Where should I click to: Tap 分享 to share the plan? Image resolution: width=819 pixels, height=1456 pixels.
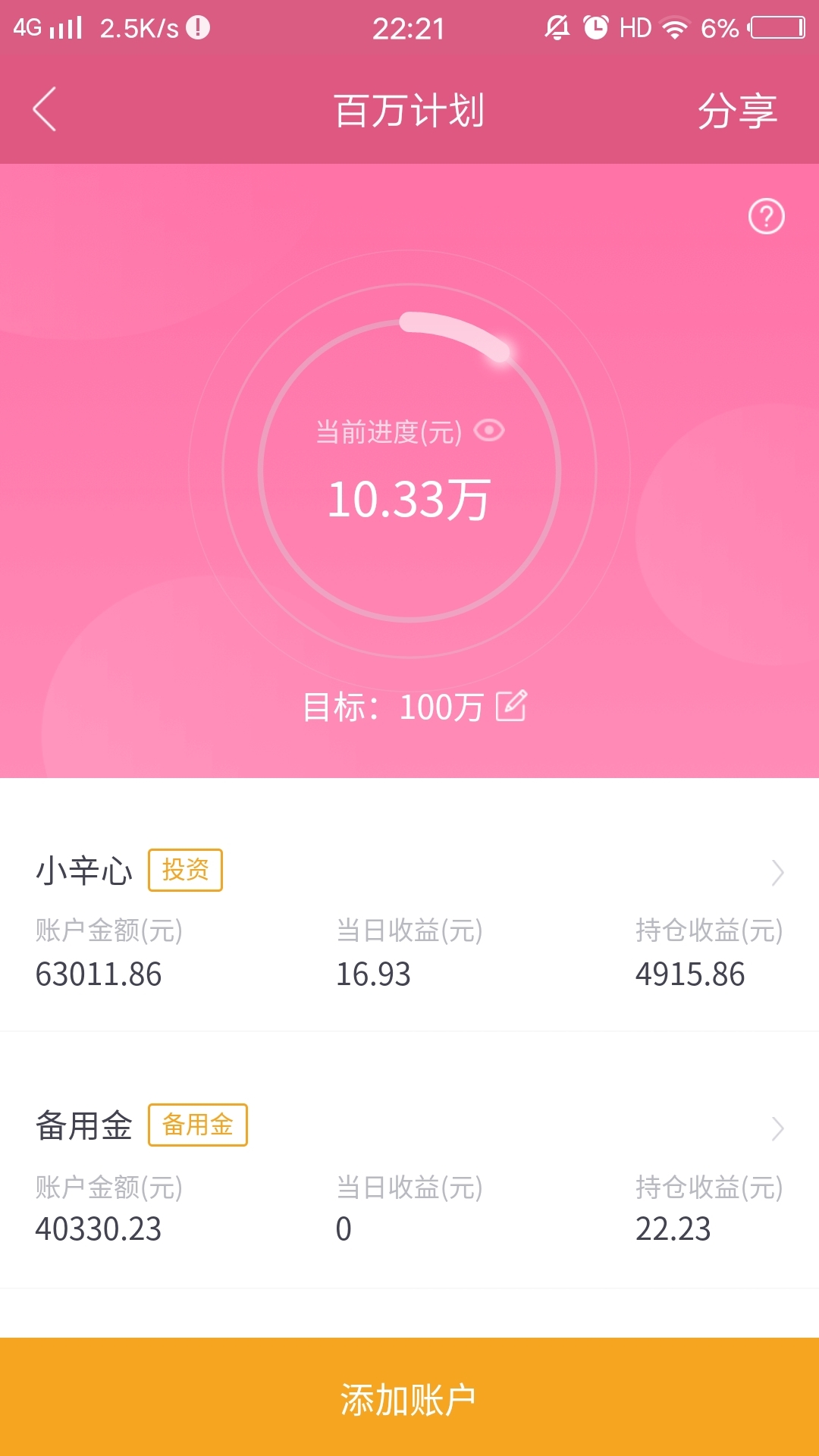click(x=737, y=111)
